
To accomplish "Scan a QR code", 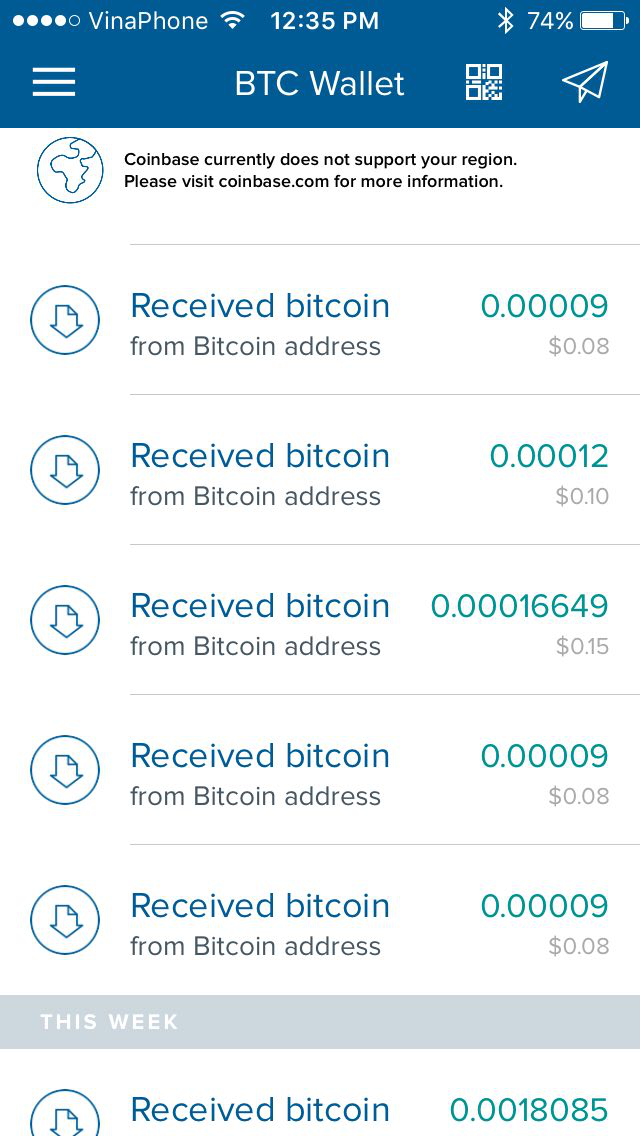I will pos(484,82).
